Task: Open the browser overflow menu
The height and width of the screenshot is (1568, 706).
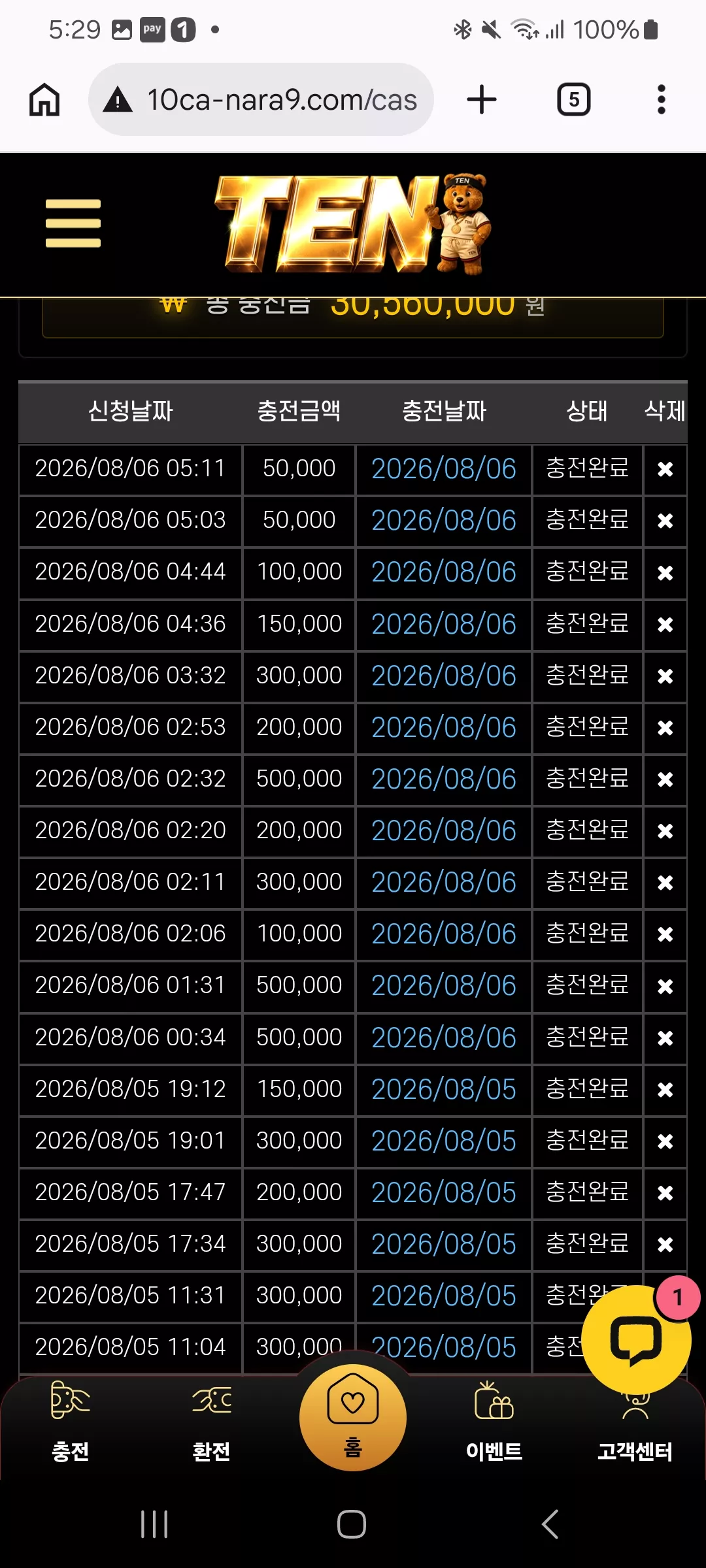Action: point(662,100)
